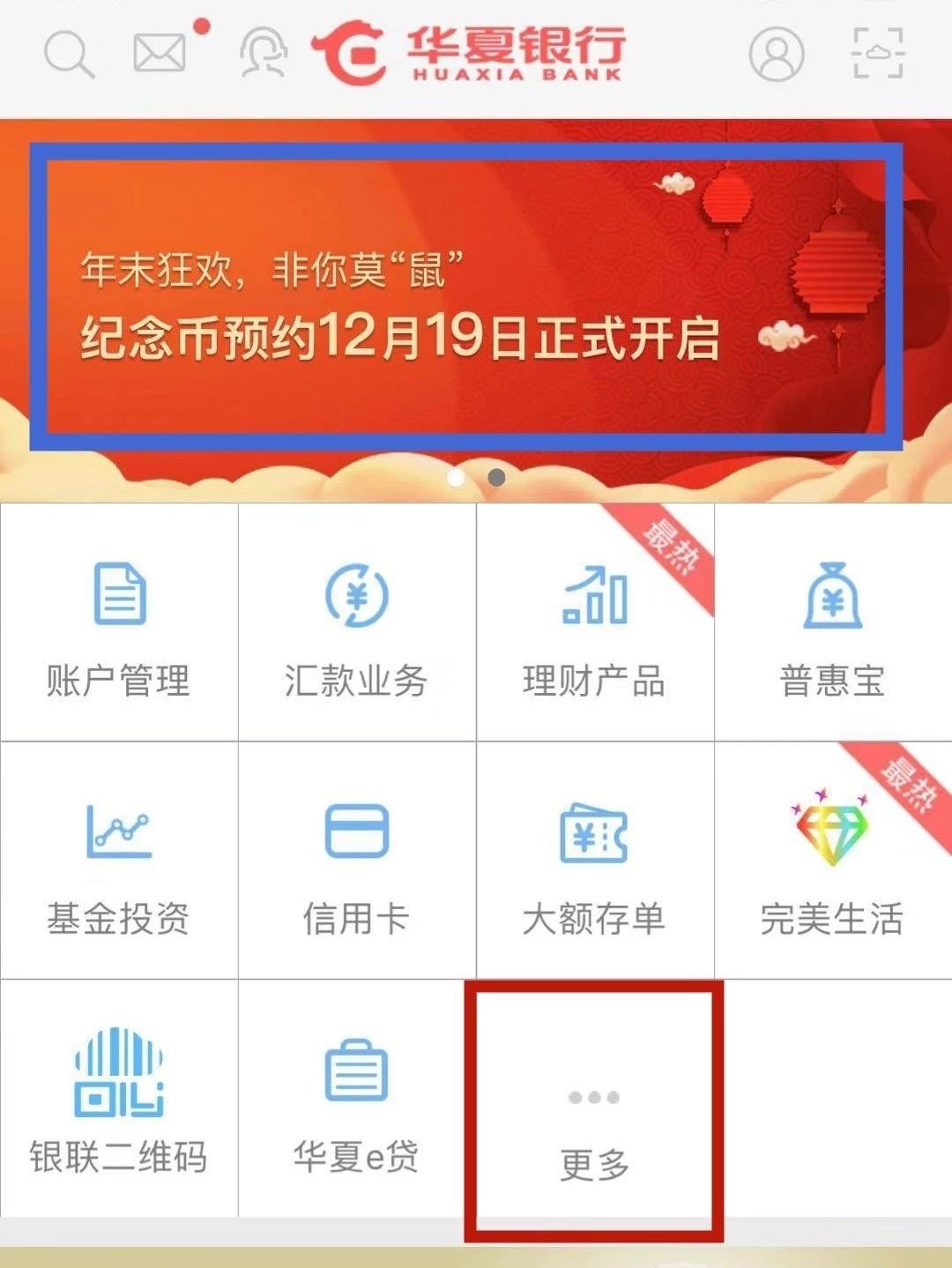Go to 基金投资 fund investment
This screenshot has height=1268, width=952.
pos(119,861)
